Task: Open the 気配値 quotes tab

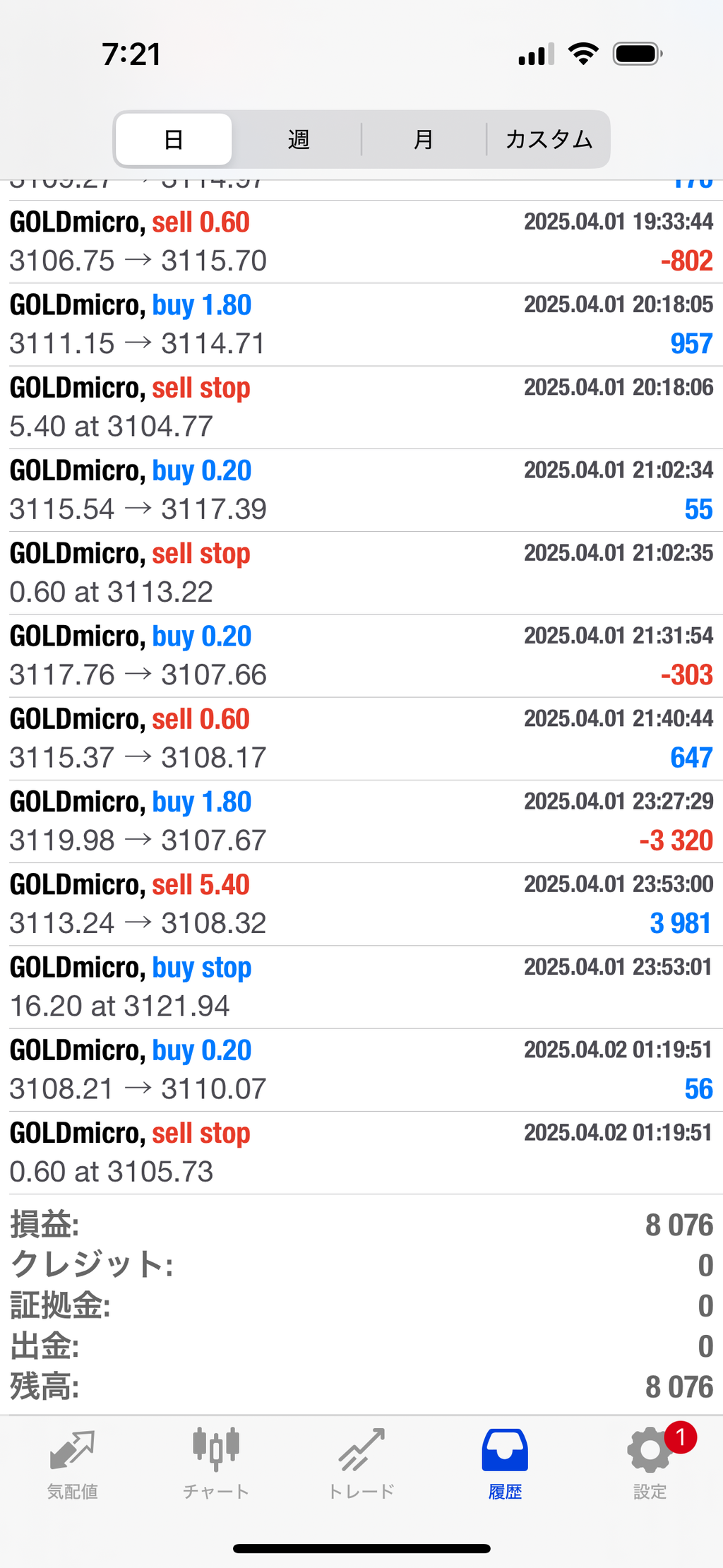Action: point(72,1463)
